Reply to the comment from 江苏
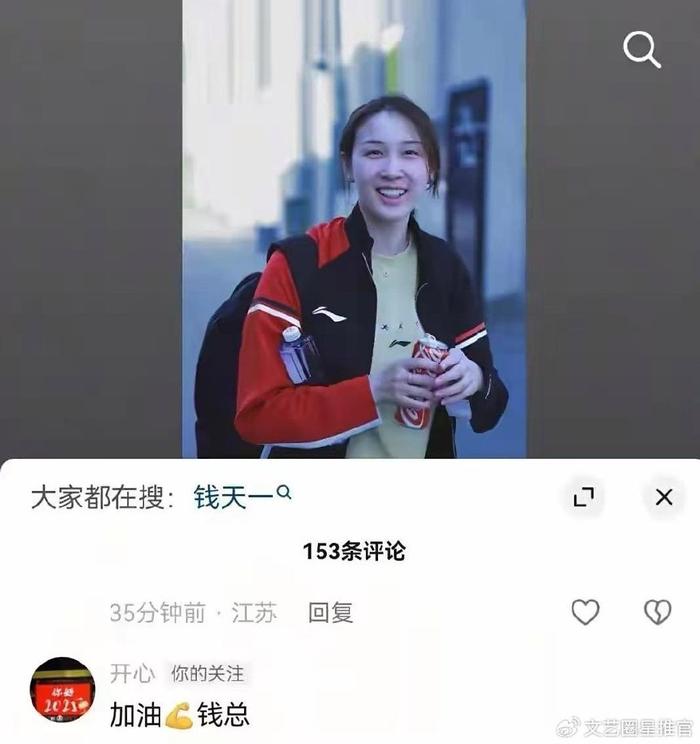 tap(330, 613)
